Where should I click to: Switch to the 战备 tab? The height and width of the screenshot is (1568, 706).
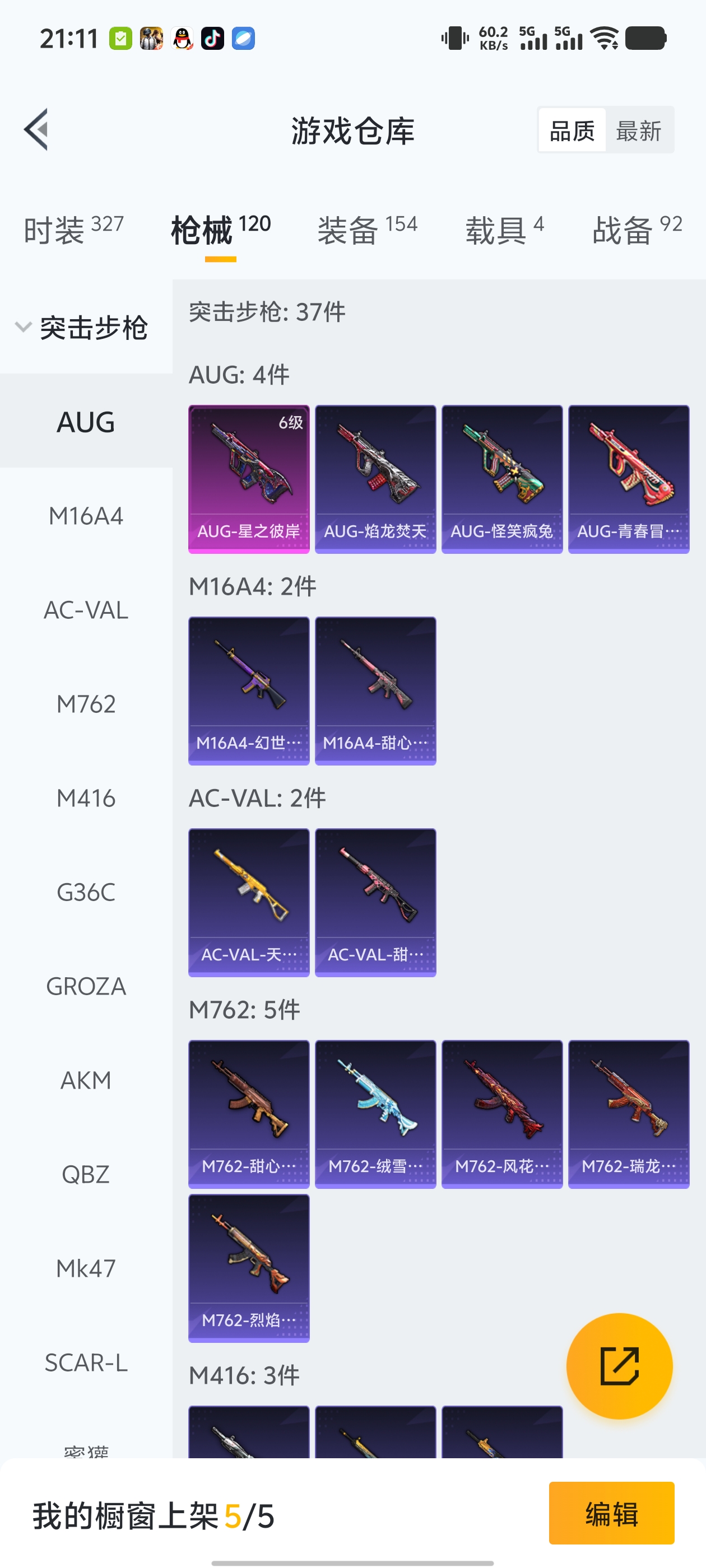[x=637, y=230]
